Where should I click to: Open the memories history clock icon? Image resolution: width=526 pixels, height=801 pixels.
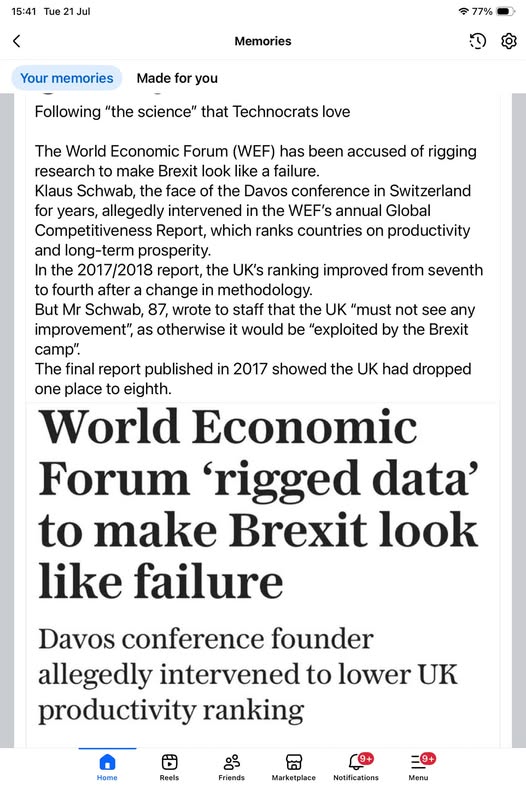click(477, 41)
